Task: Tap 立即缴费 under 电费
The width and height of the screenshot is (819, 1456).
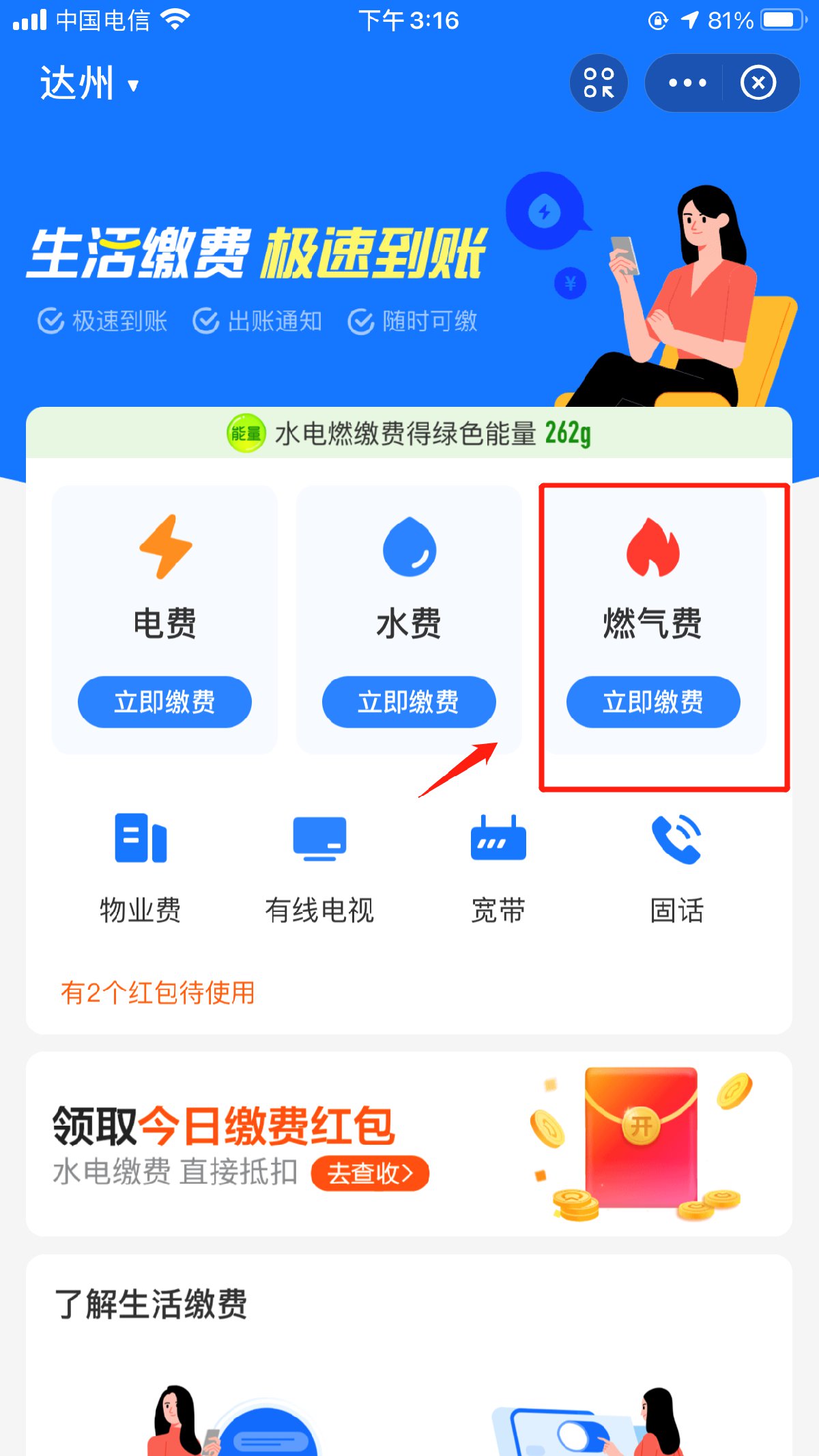Action: 164,702
